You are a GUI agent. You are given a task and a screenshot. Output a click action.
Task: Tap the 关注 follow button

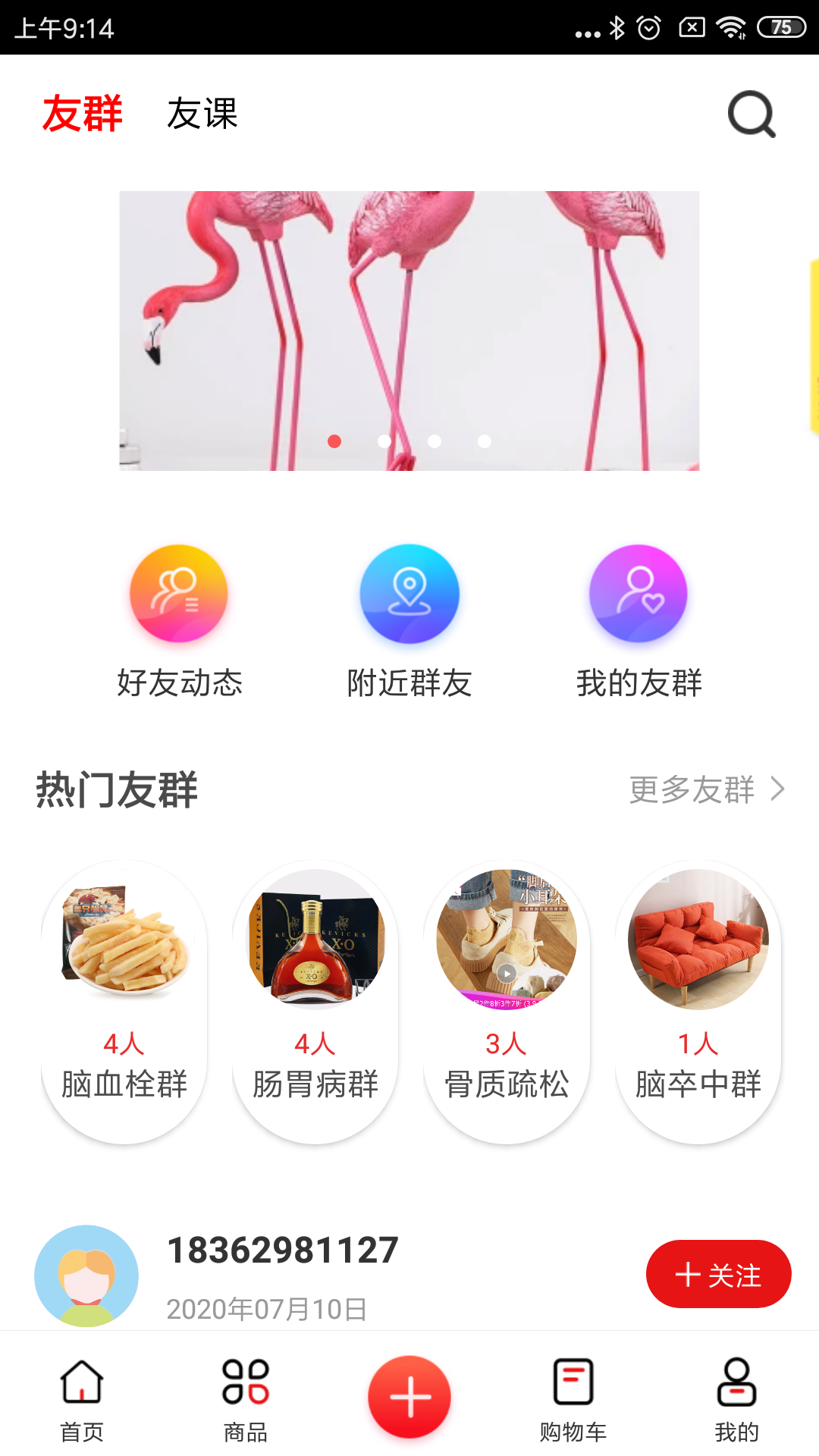(718, 1274)
